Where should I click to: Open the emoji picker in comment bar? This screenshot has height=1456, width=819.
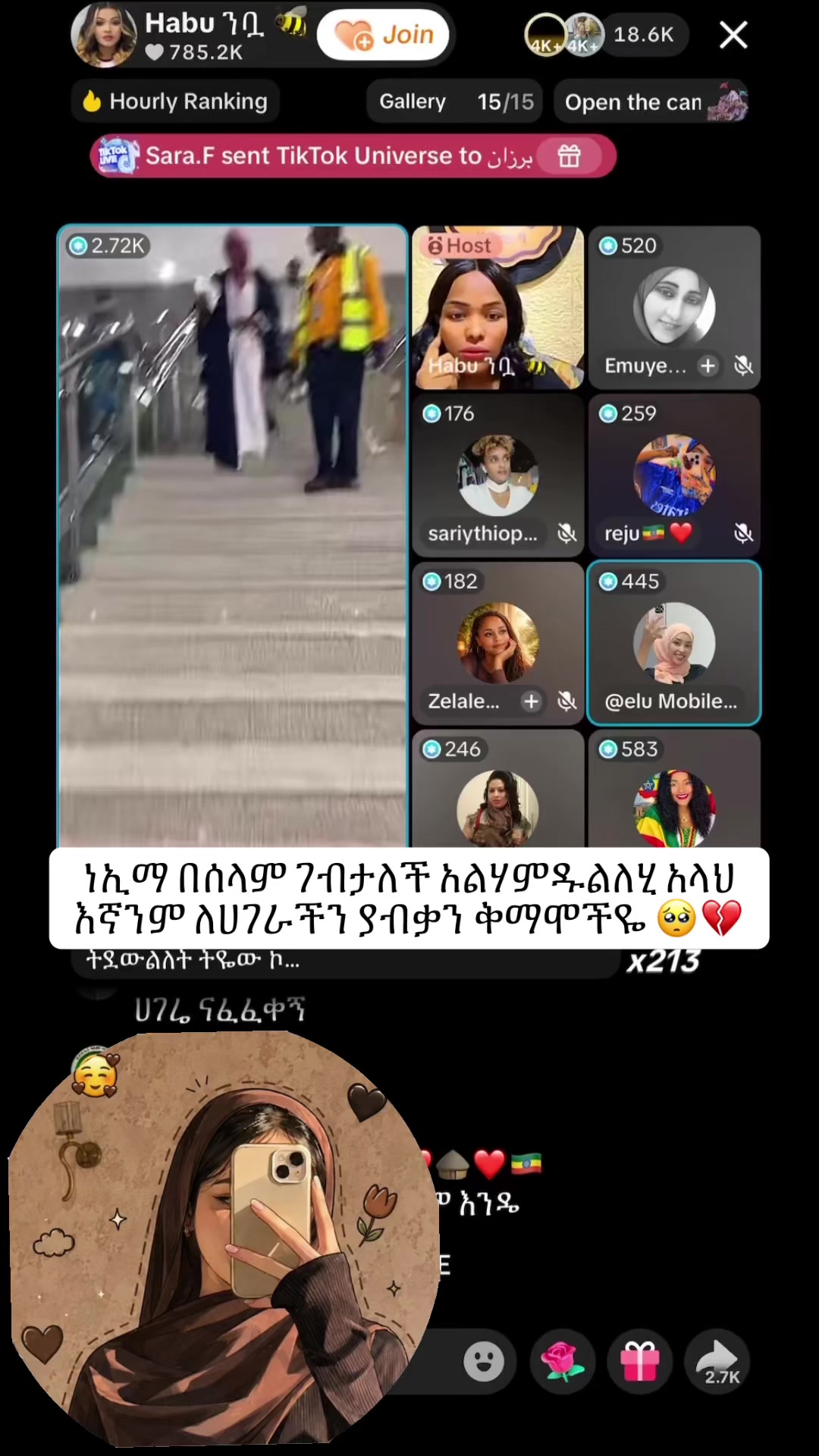pyautogui.click(x=484, y=1361)
